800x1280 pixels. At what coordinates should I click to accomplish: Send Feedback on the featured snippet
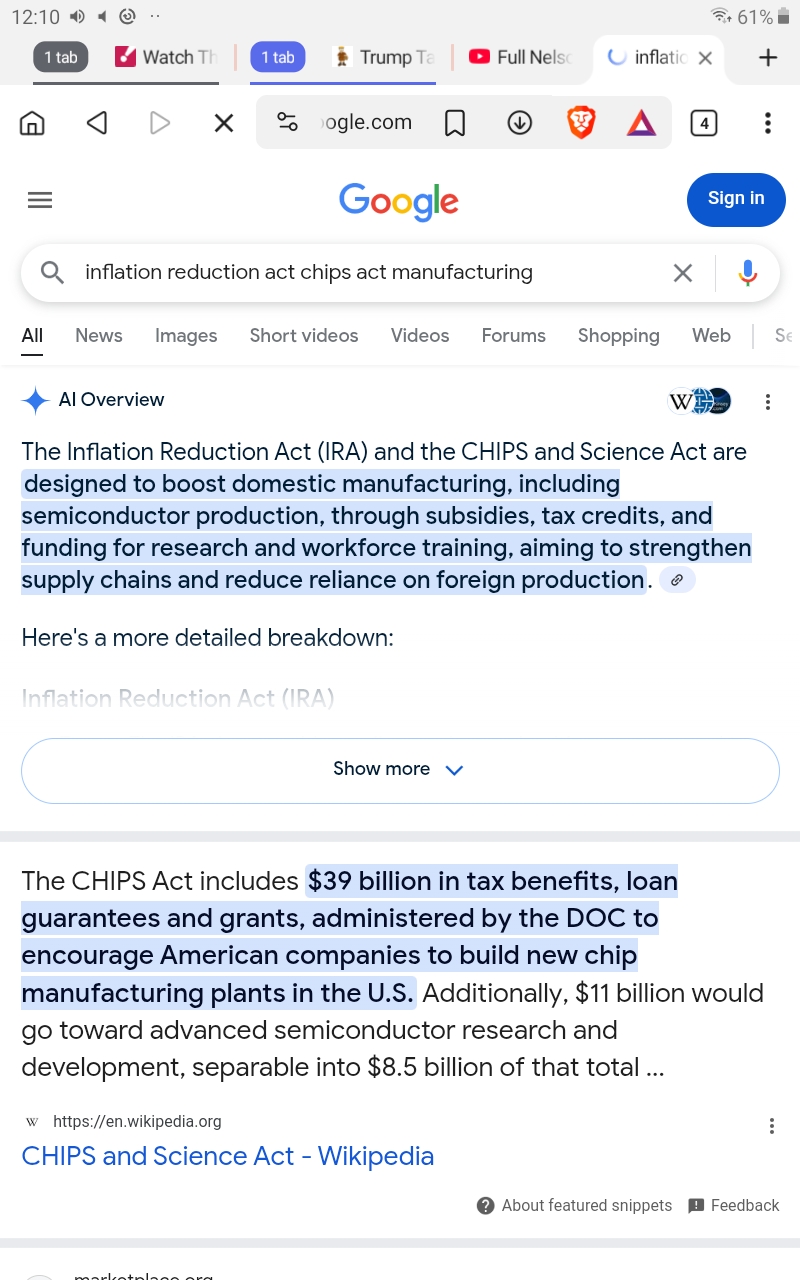pyautogui.click(x=734, y=1206)
